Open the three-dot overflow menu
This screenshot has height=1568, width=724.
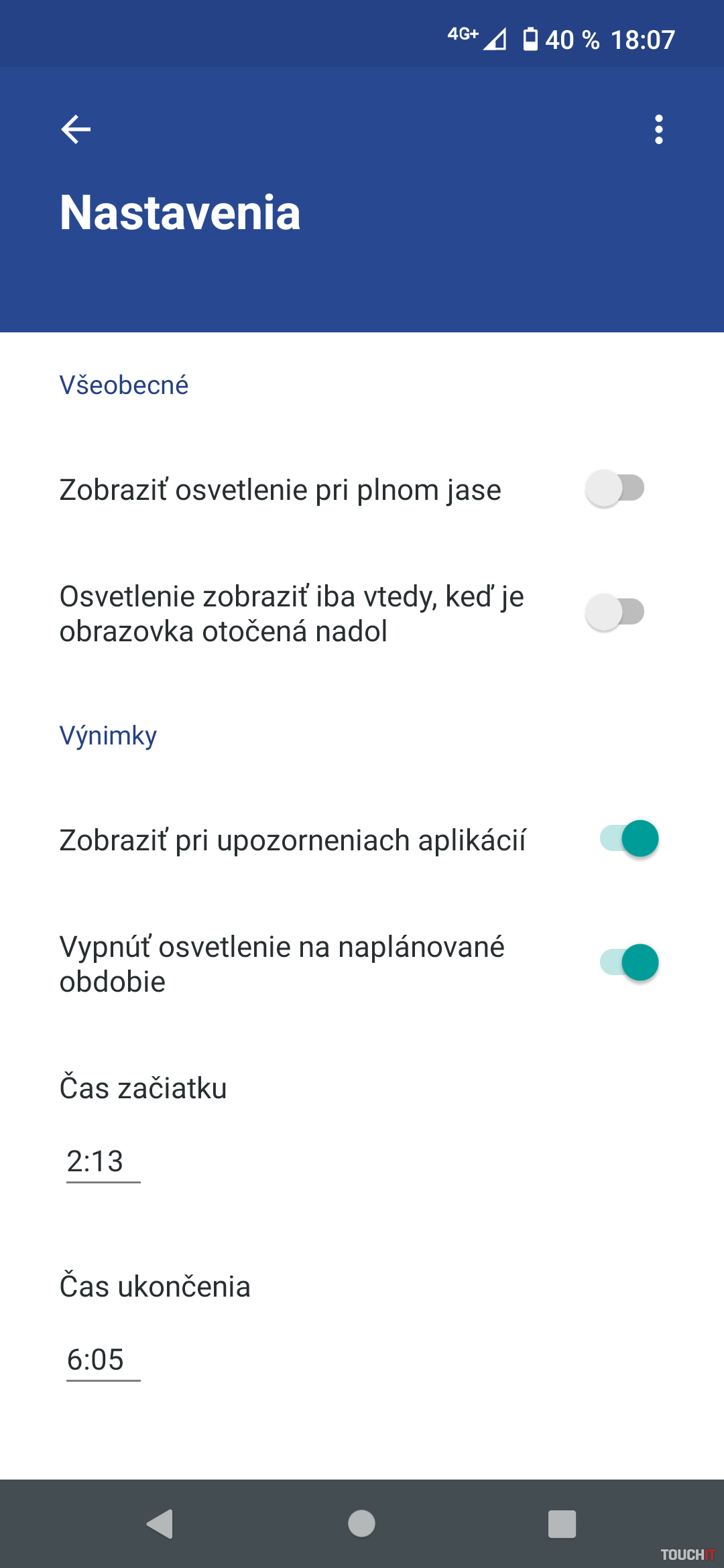tap(659, 129)
